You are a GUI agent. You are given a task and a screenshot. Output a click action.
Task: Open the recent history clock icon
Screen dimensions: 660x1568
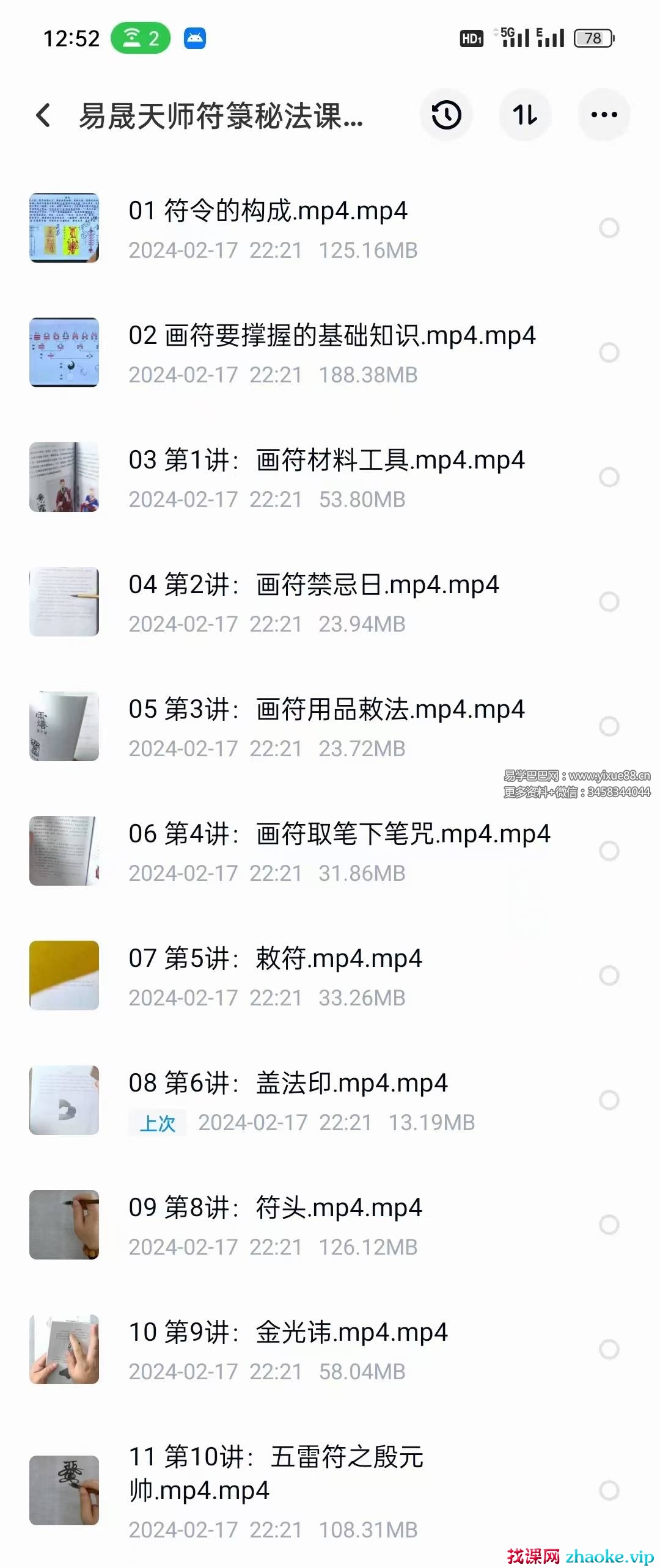pos(446,115)
